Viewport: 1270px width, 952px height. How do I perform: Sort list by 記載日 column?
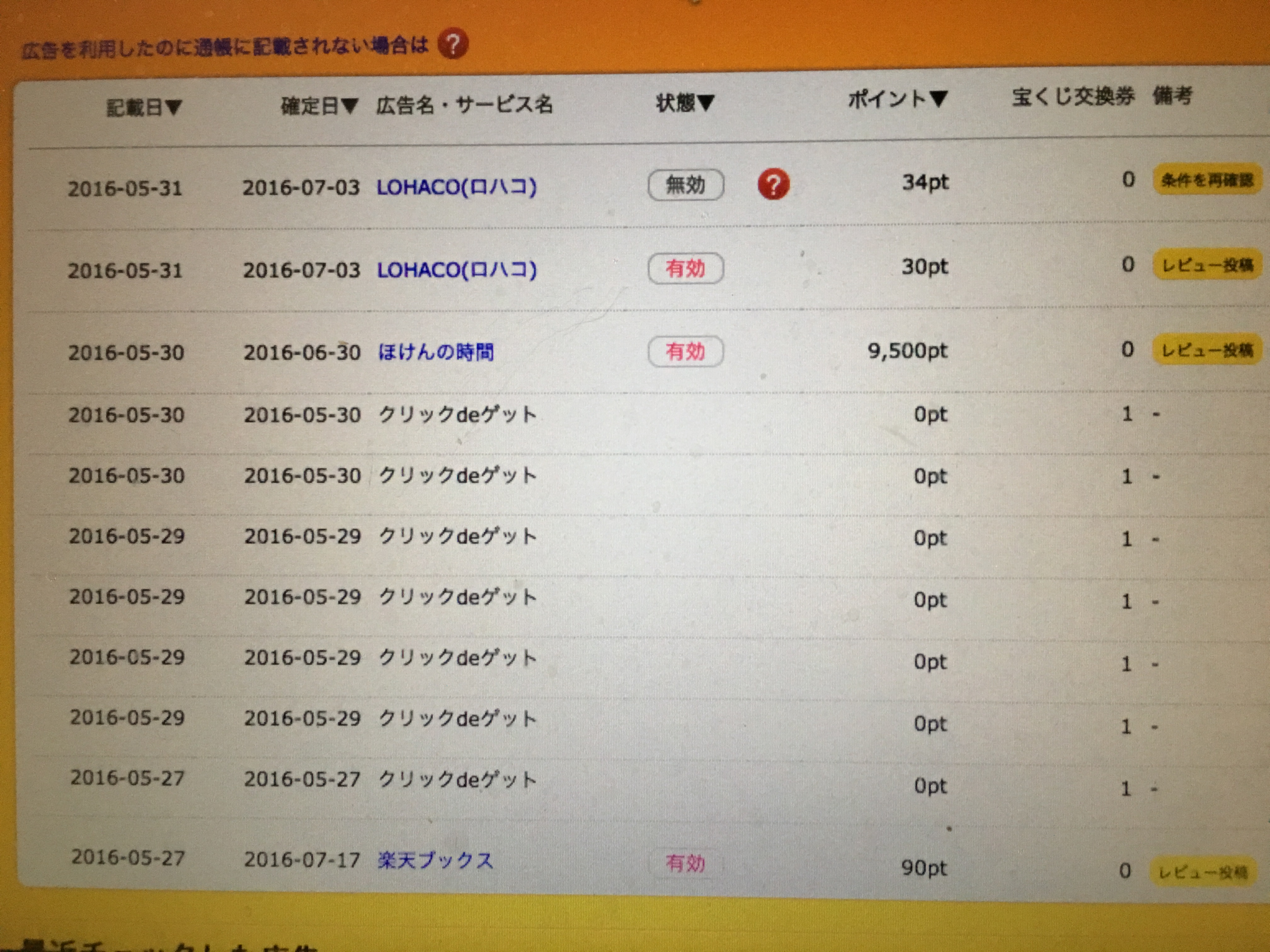[144, 107]
